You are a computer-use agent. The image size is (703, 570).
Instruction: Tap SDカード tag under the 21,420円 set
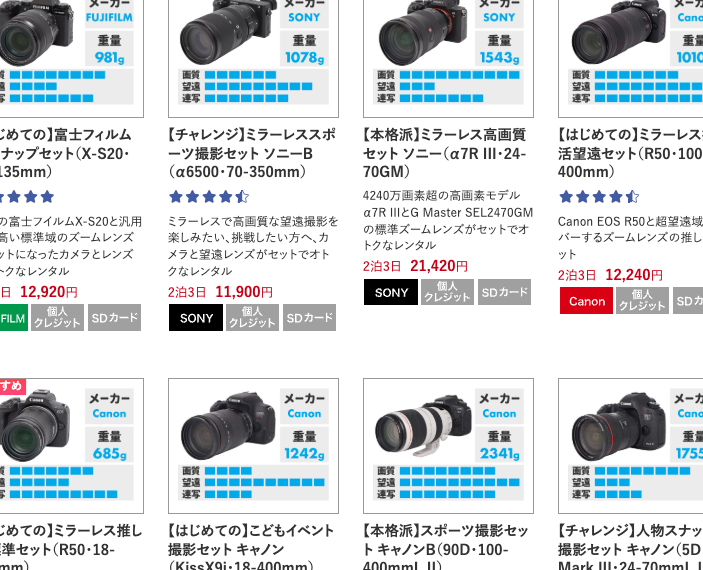[x=504, y=293]
